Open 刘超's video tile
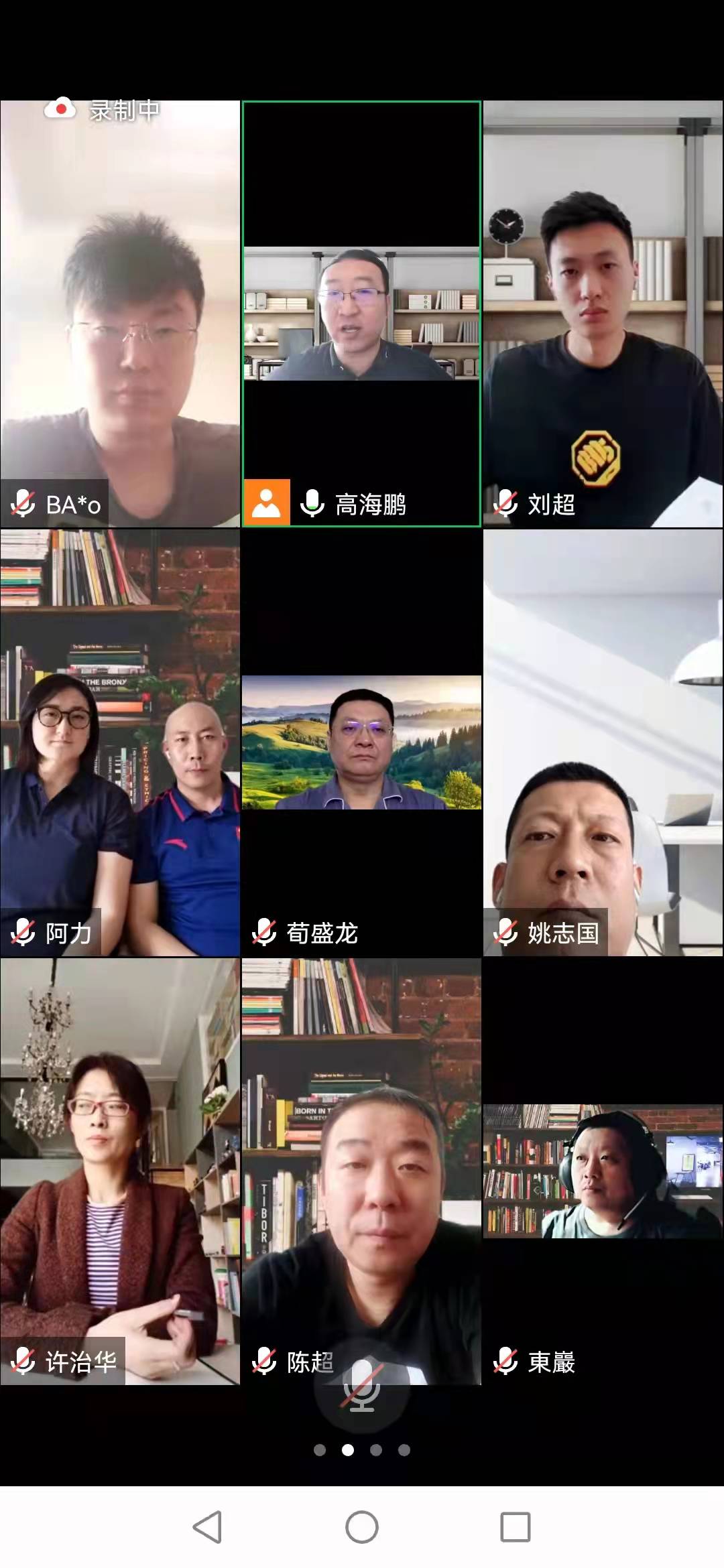Screen dimensions: 724x1568 click(603, 313)
